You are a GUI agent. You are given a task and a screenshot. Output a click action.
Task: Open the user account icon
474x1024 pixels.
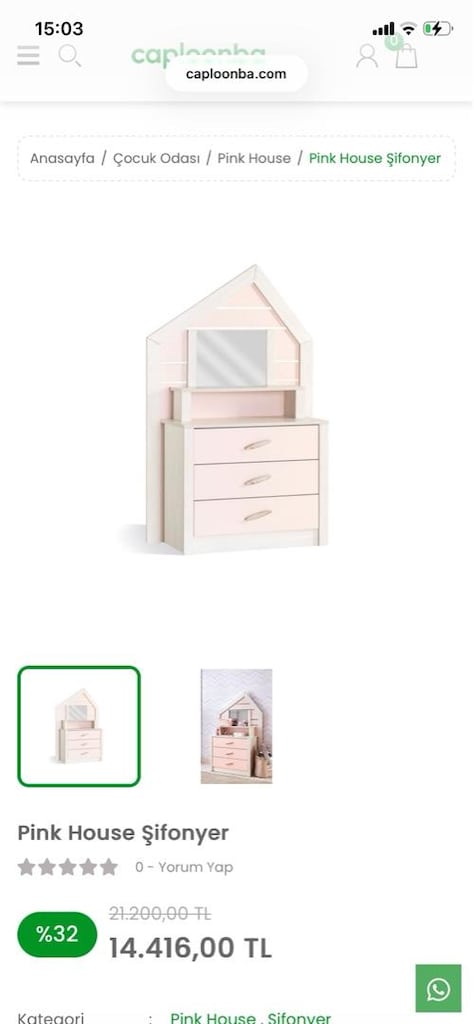367,56
